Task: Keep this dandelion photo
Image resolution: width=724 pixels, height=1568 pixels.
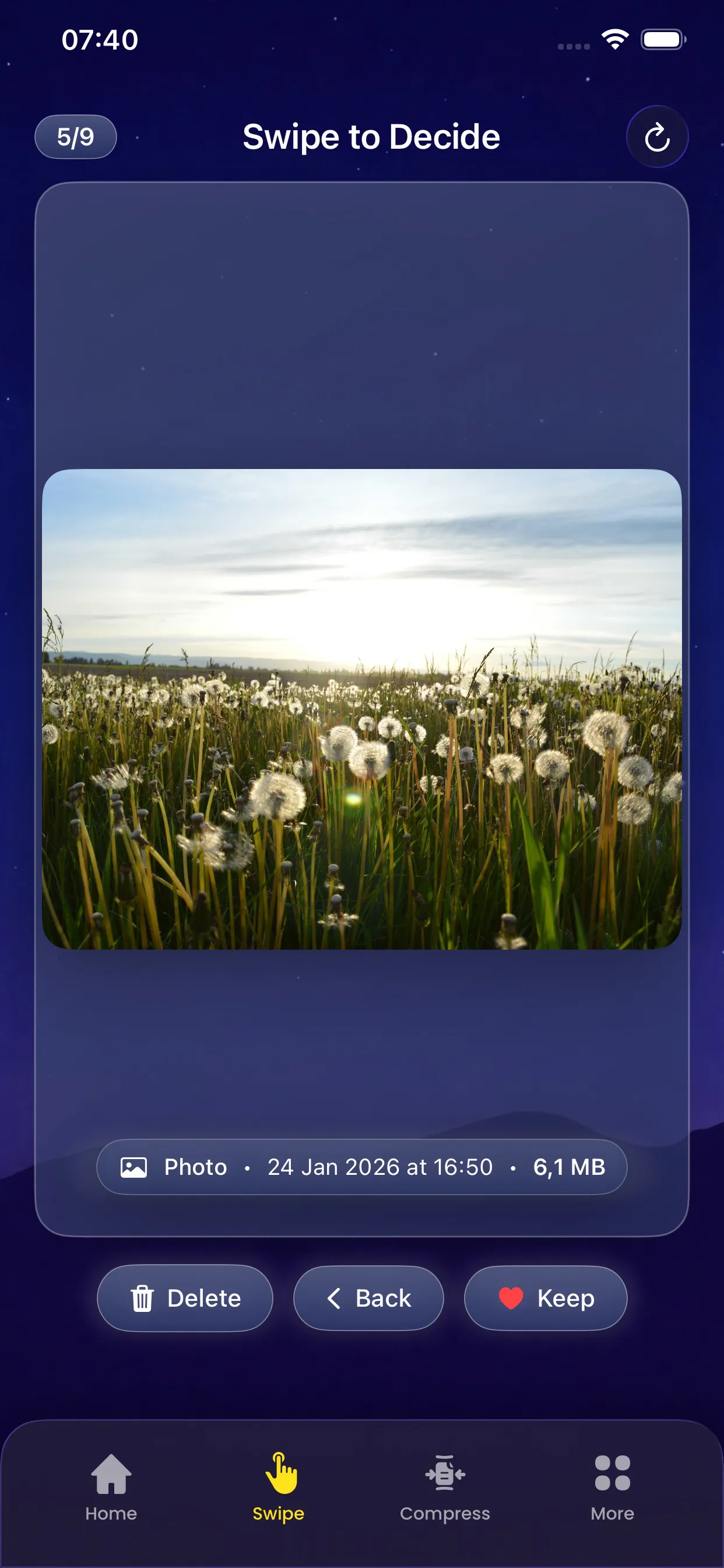Action: (545, 1298)
